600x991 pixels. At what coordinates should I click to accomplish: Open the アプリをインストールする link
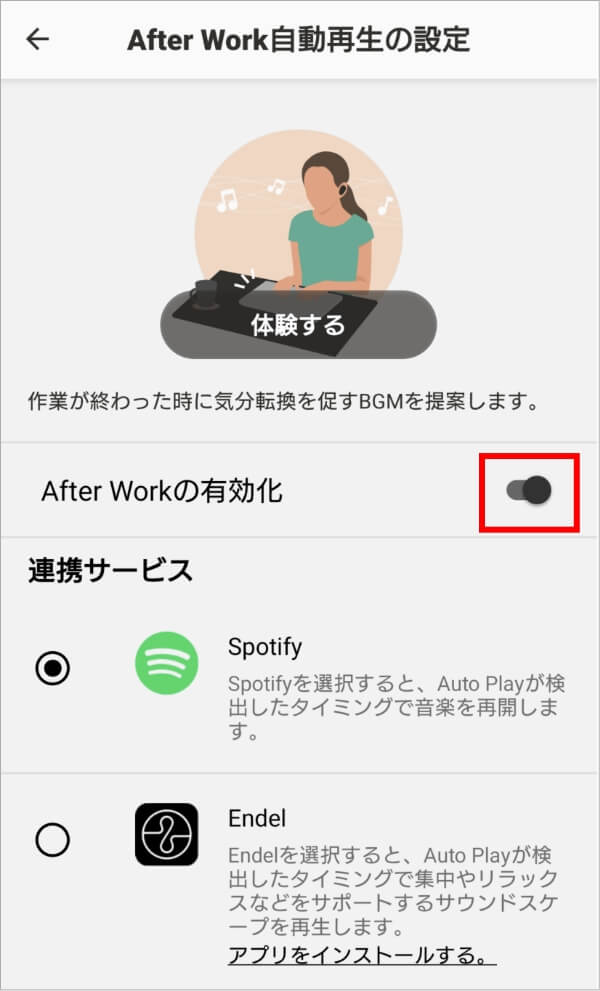click(x=362, y=954)
